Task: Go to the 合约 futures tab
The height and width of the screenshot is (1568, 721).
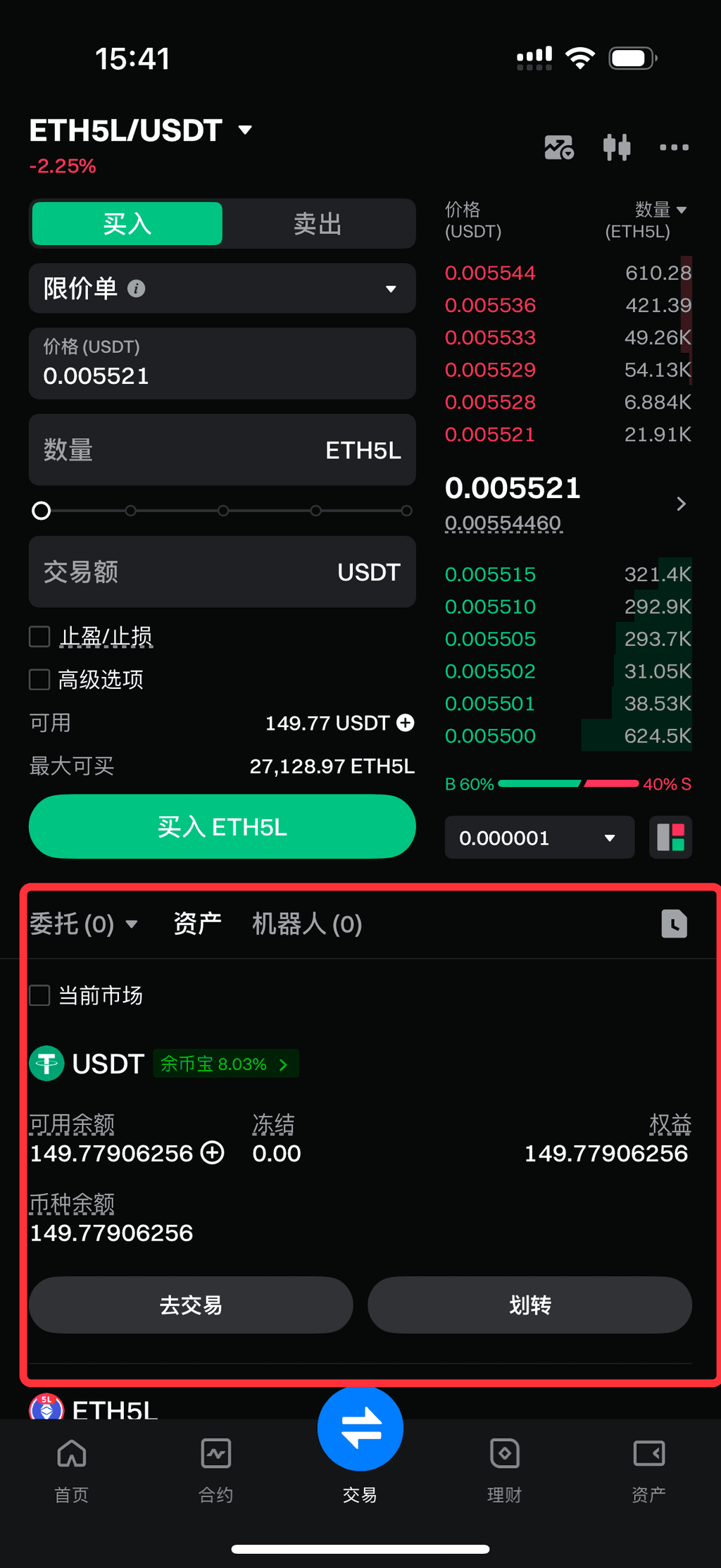Action: pos(215,1469)
